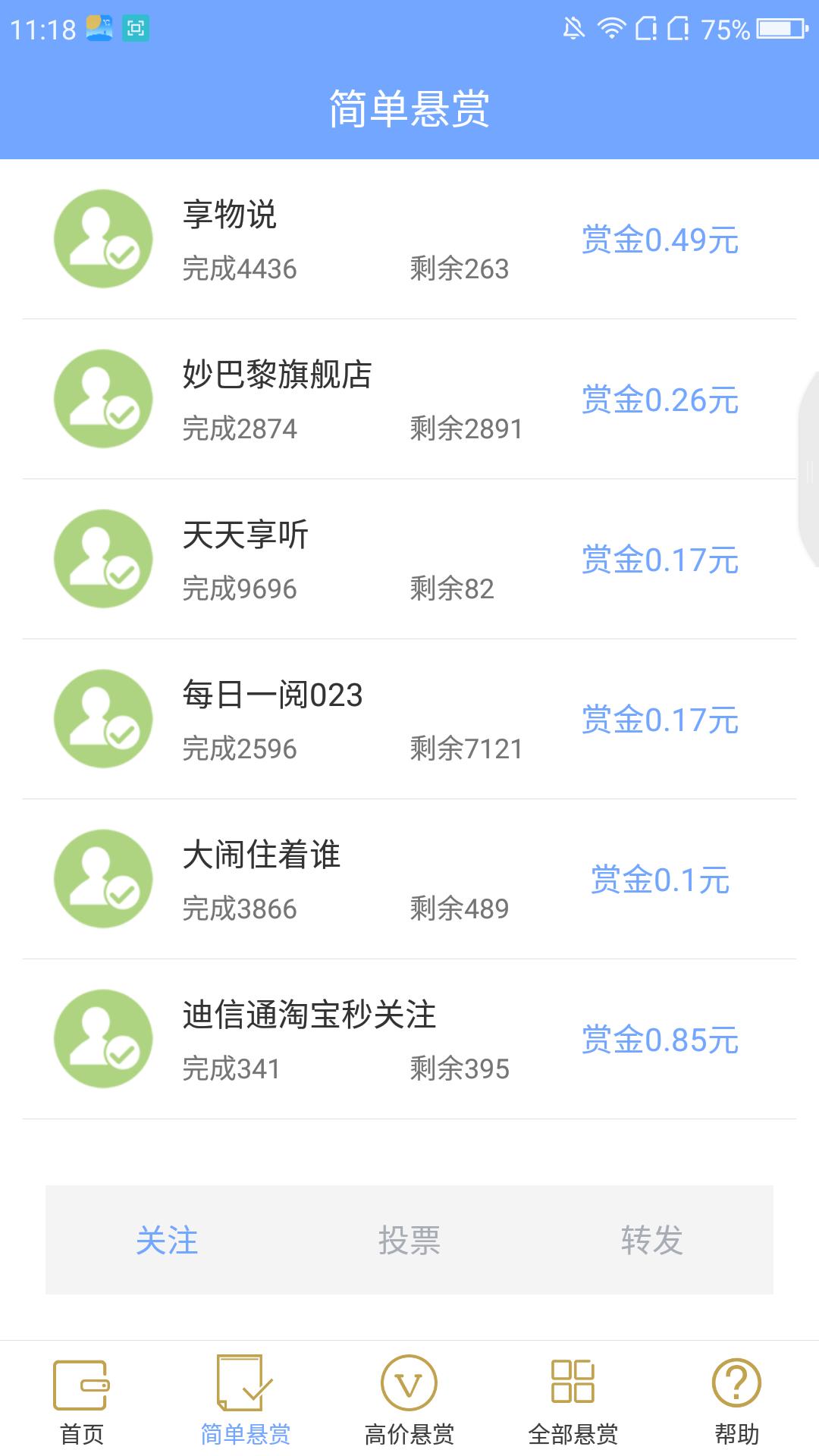This screenshot has width=819, height=1456.
Task: Click the 天天享听 avatar icon
Action: pos(104,559)
